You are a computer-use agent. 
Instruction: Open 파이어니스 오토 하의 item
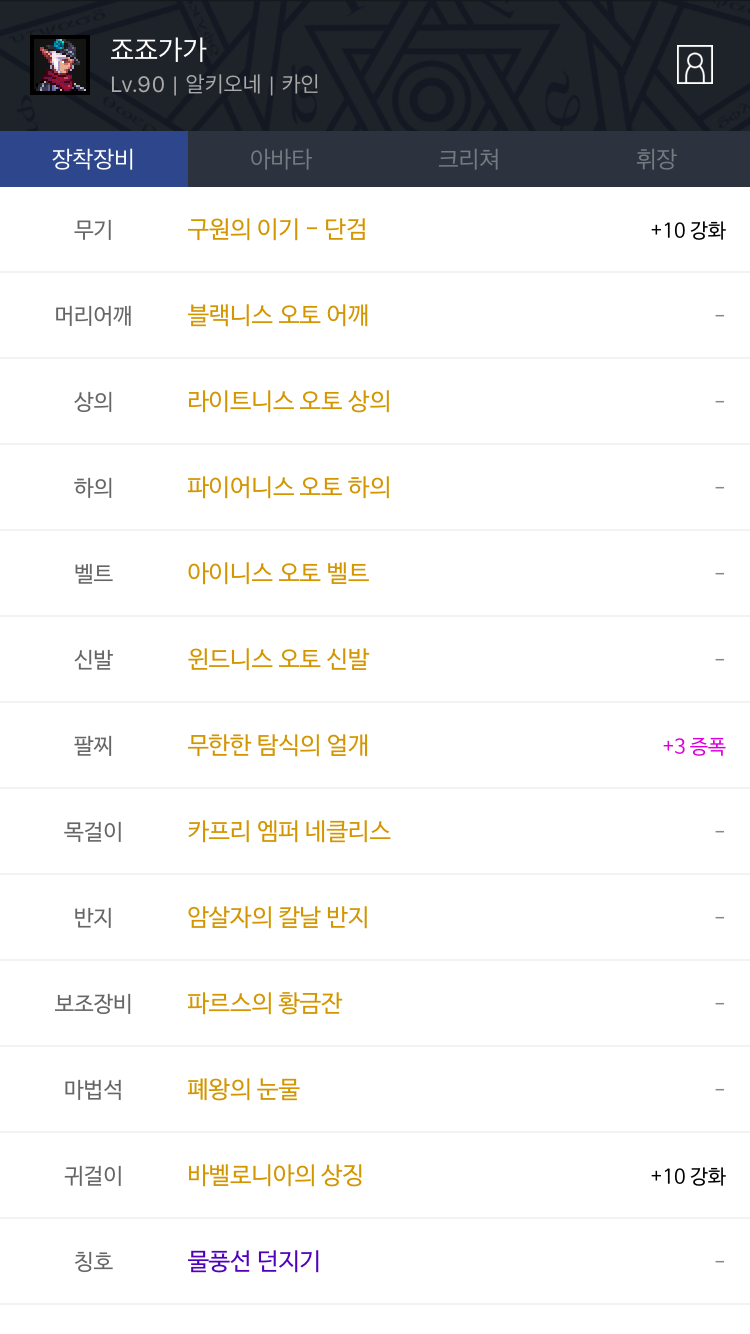[289, 487]
